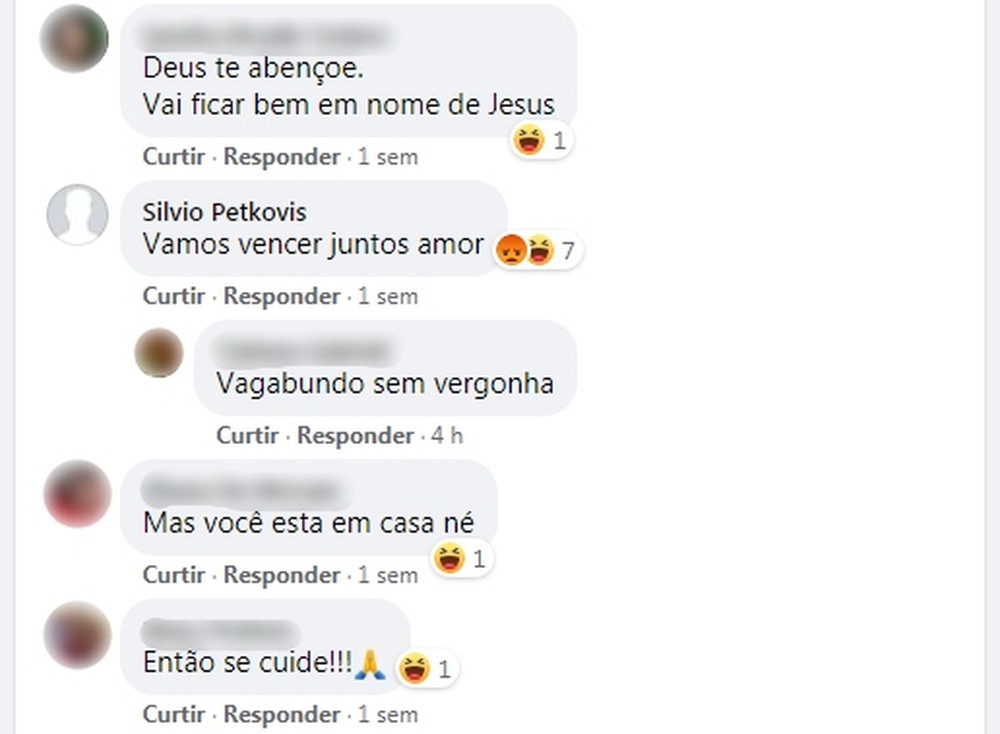Tap Responder under "Então se cuide!!!" comment

281,714
